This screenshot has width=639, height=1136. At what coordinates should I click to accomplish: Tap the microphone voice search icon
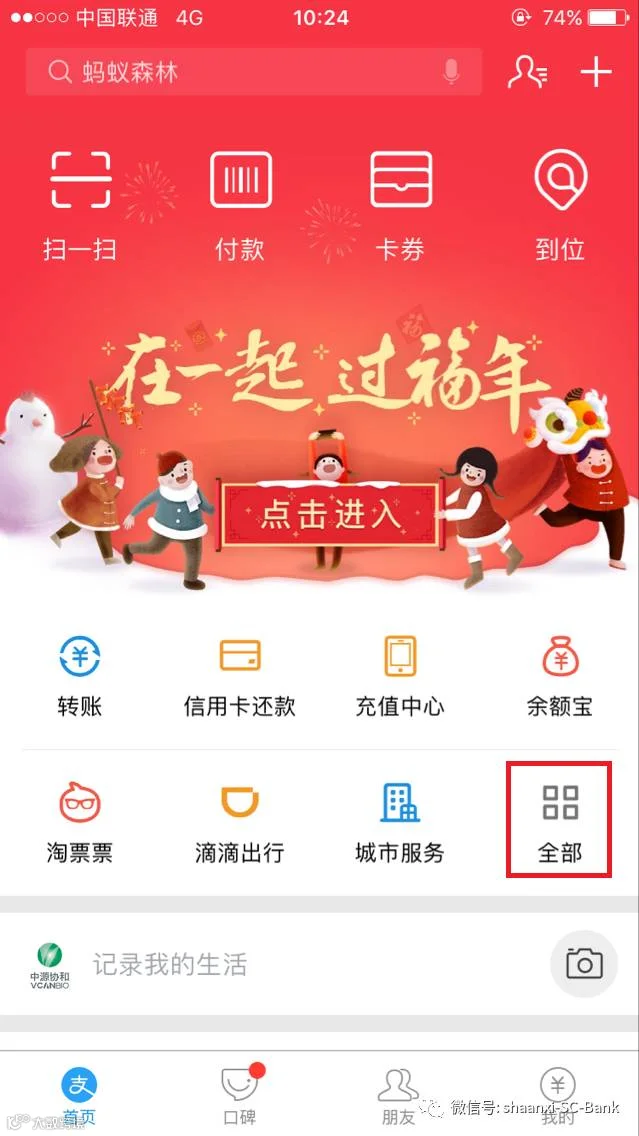[x=451, y=72]
